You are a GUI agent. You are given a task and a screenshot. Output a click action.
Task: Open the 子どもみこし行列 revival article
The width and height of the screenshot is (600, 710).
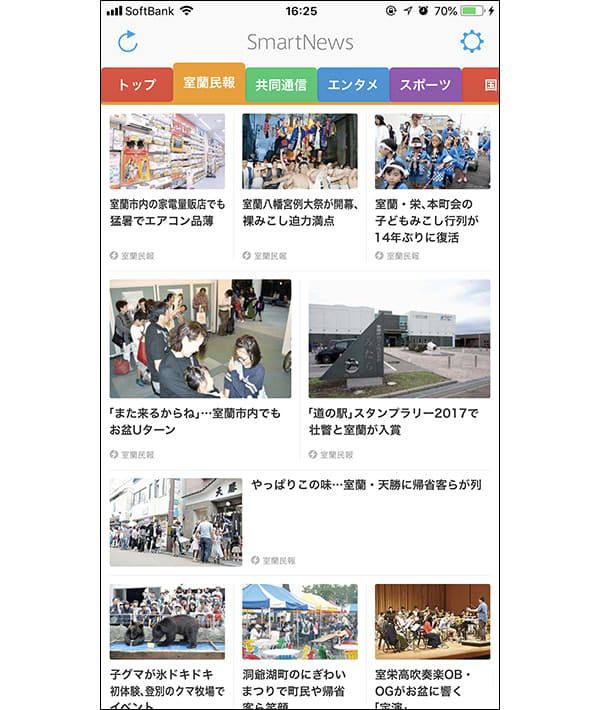[x=432, y=185]
